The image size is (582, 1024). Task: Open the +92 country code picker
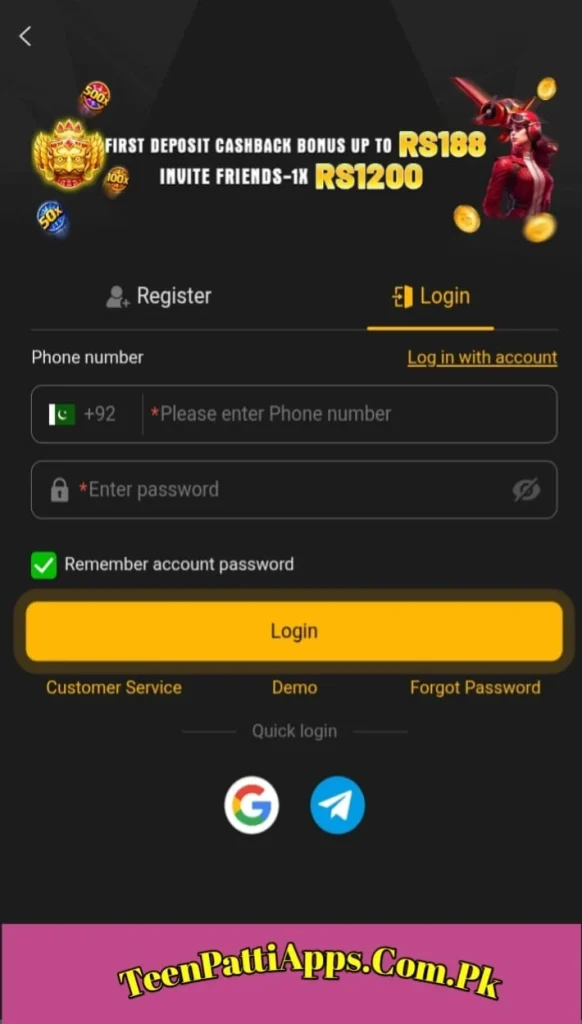click(x=83, y=414)
